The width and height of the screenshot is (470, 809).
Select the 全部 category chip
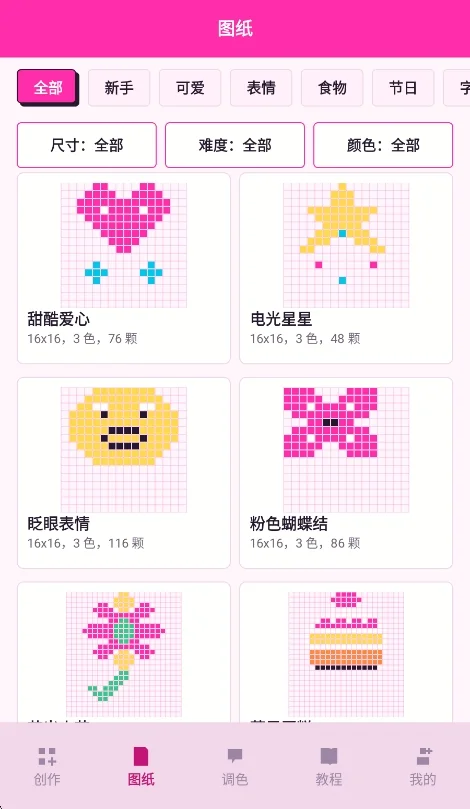tap(47, 87)
